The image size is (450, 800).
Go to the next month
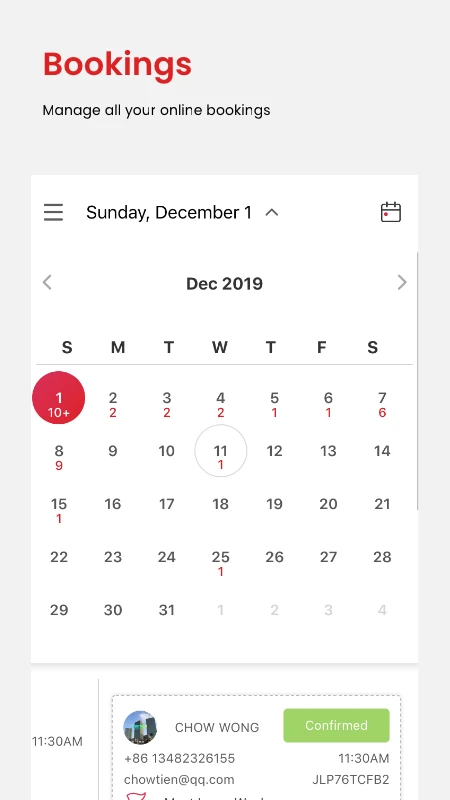[x=402, y=282]
